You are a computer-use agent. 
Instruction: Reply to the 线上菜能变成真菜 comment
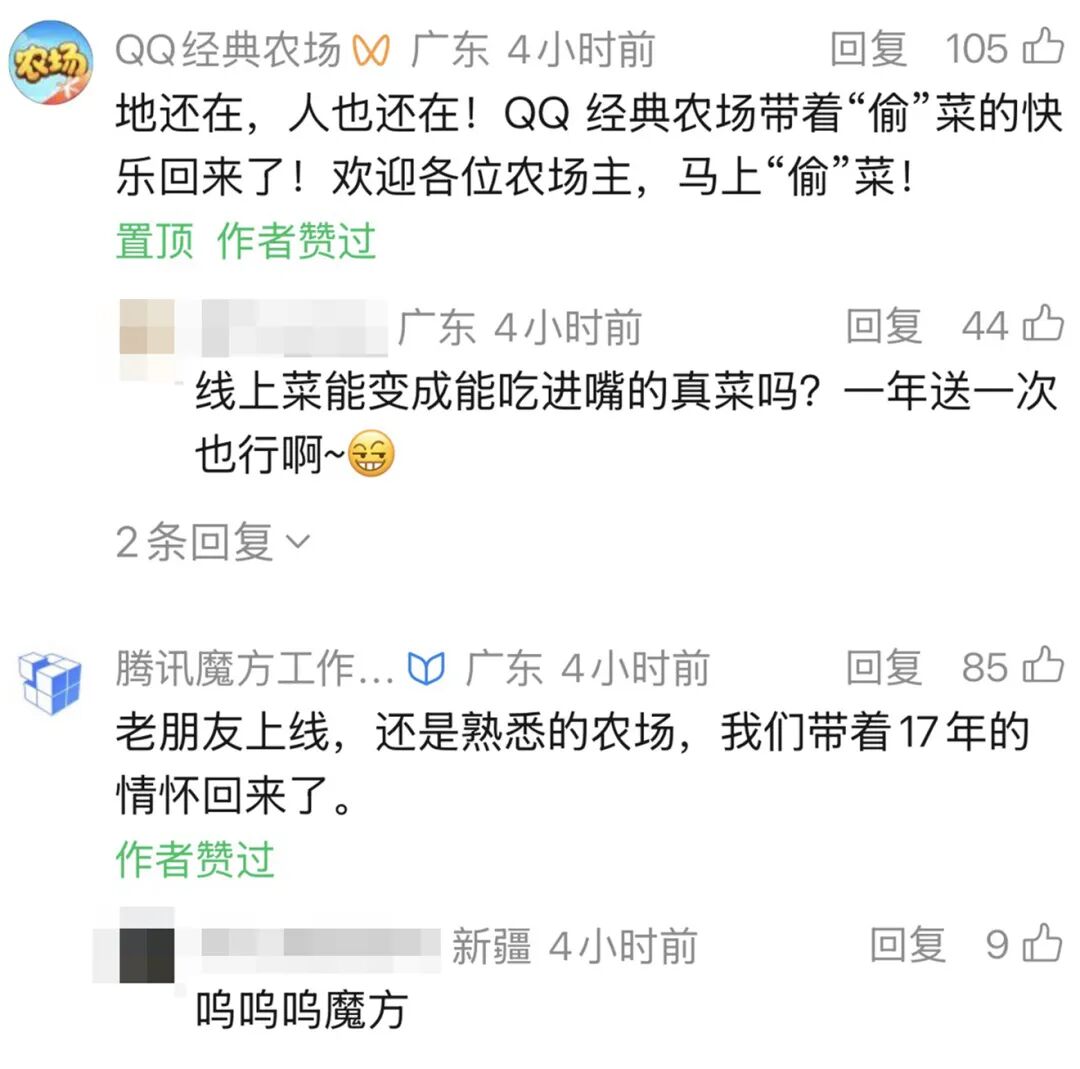[x=884, y=327]
